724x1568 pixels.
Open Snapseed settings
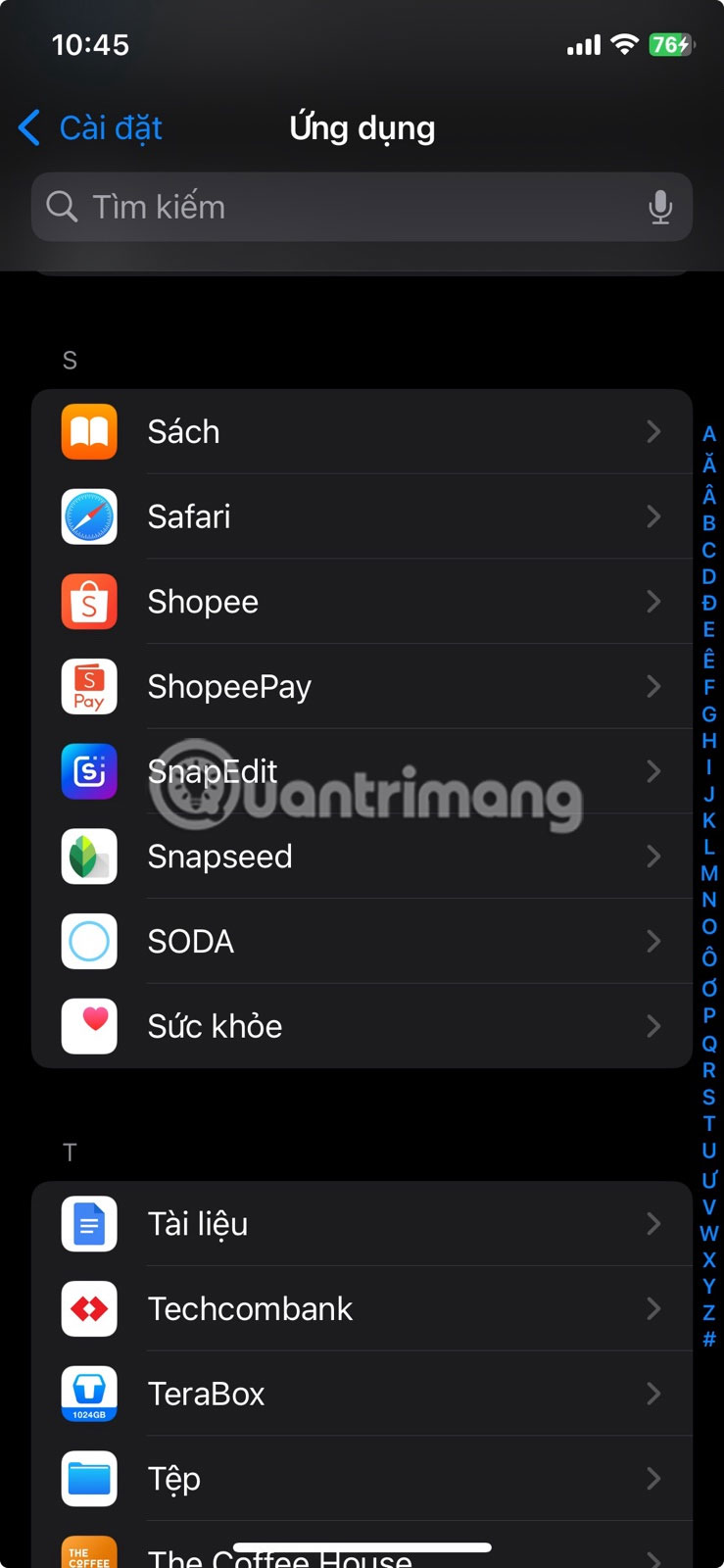[362, 857]
